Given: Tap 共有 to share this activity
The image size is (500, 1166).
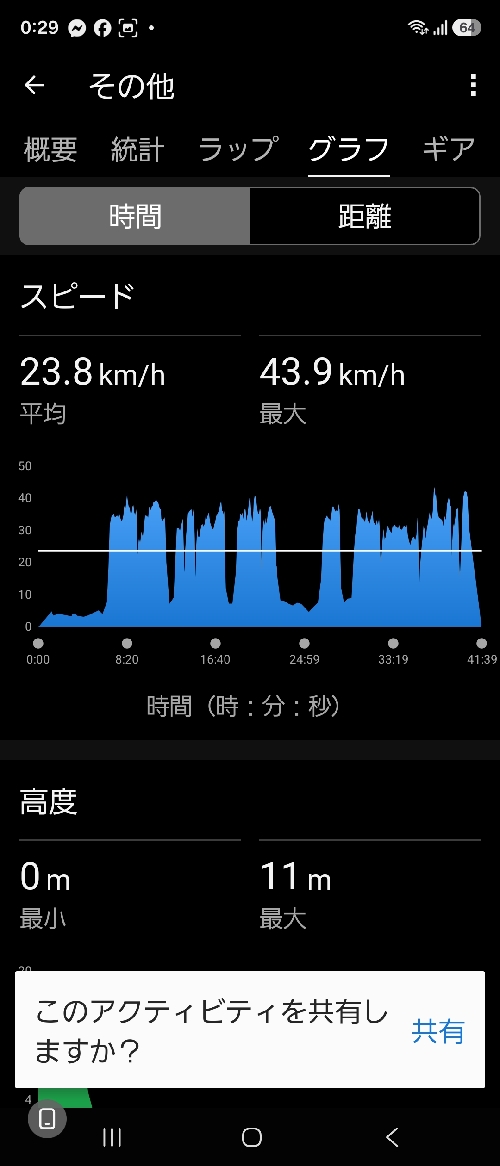Looking at the screenshot, I should pos(438,1032).
